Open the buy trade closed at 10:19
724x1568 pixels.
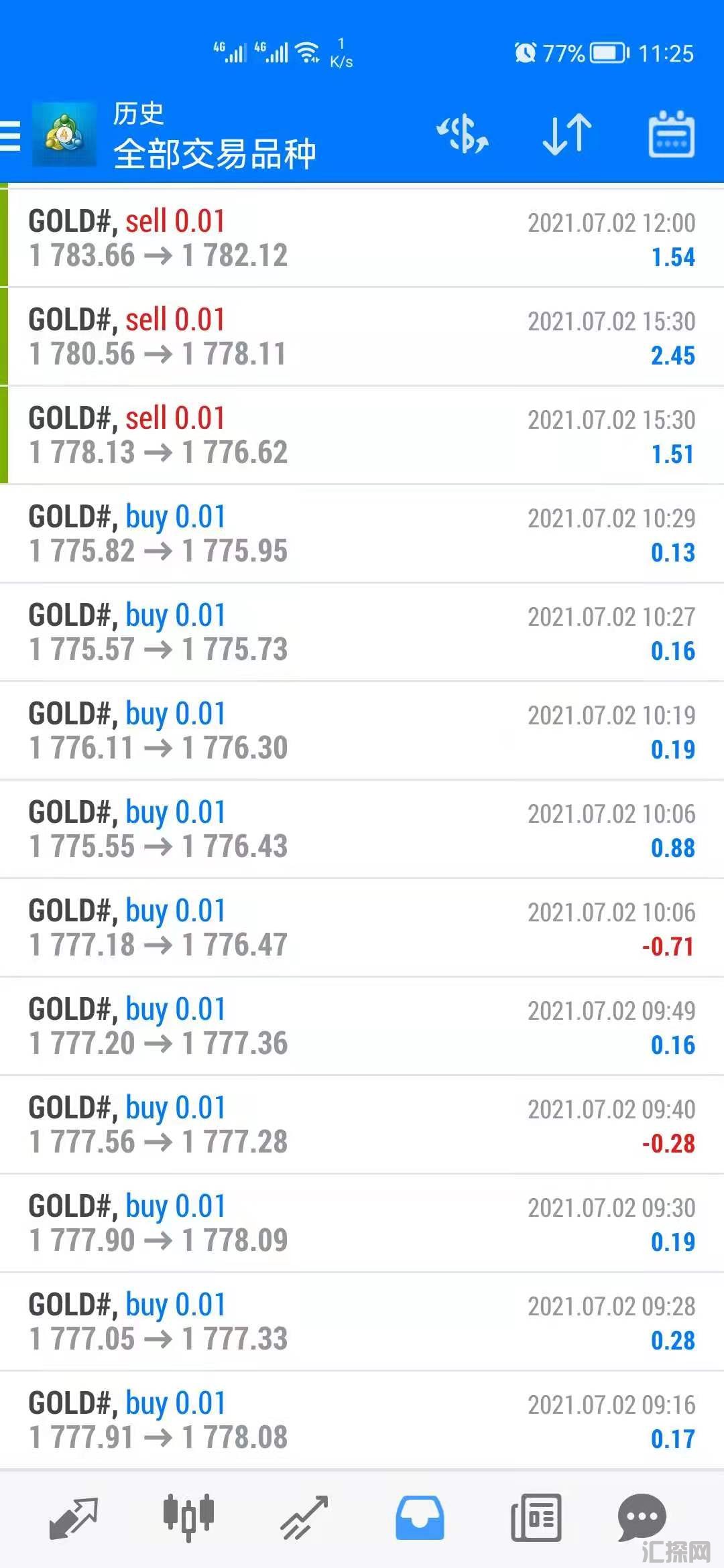point(362,731)
